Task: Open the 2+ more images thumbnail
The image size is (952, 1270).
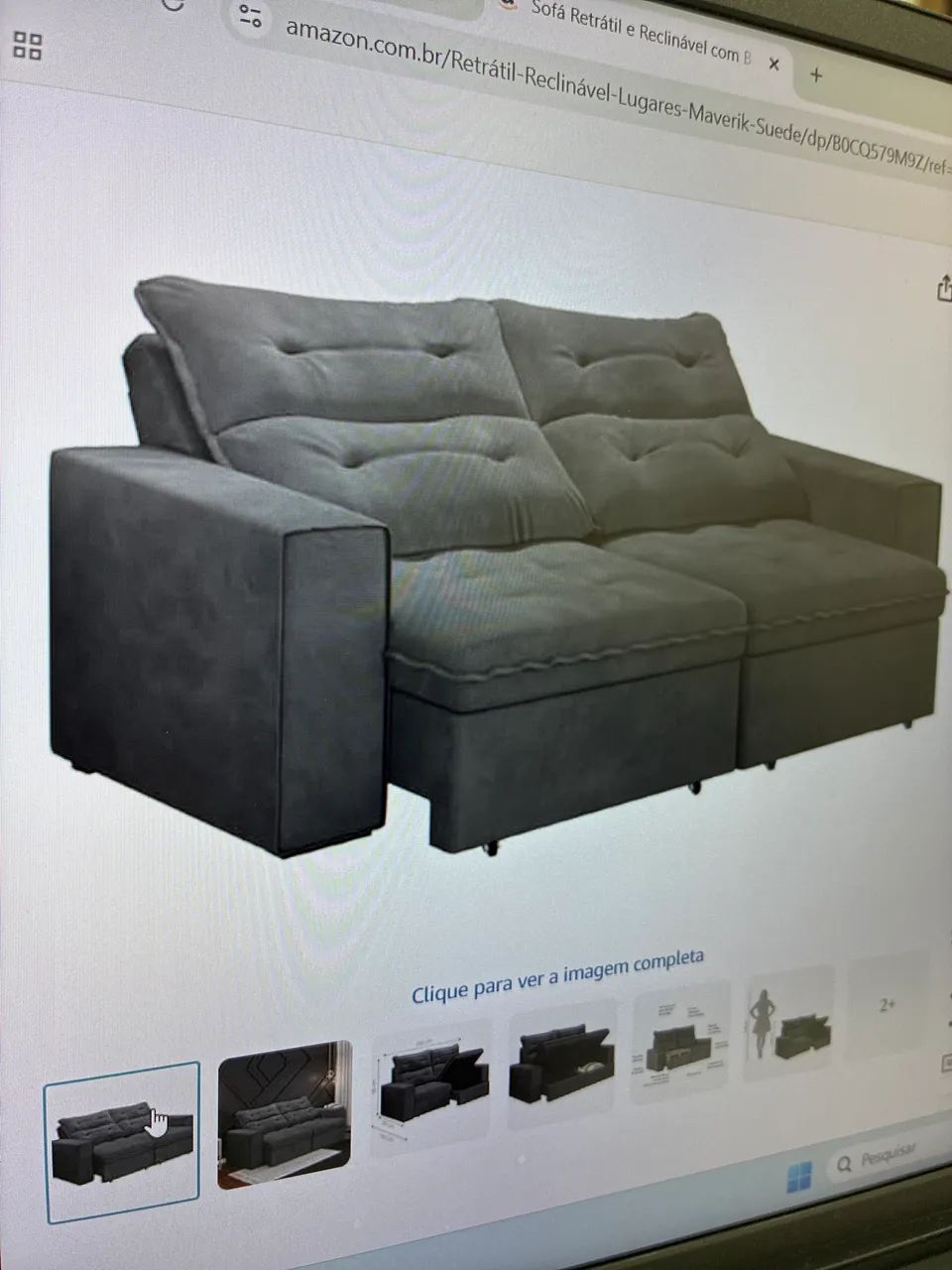Action: click(x=888, y=1007)
